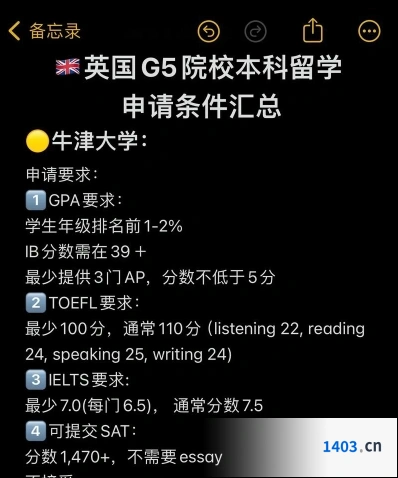
Task: Share this note
Action: tap(313, 30)
